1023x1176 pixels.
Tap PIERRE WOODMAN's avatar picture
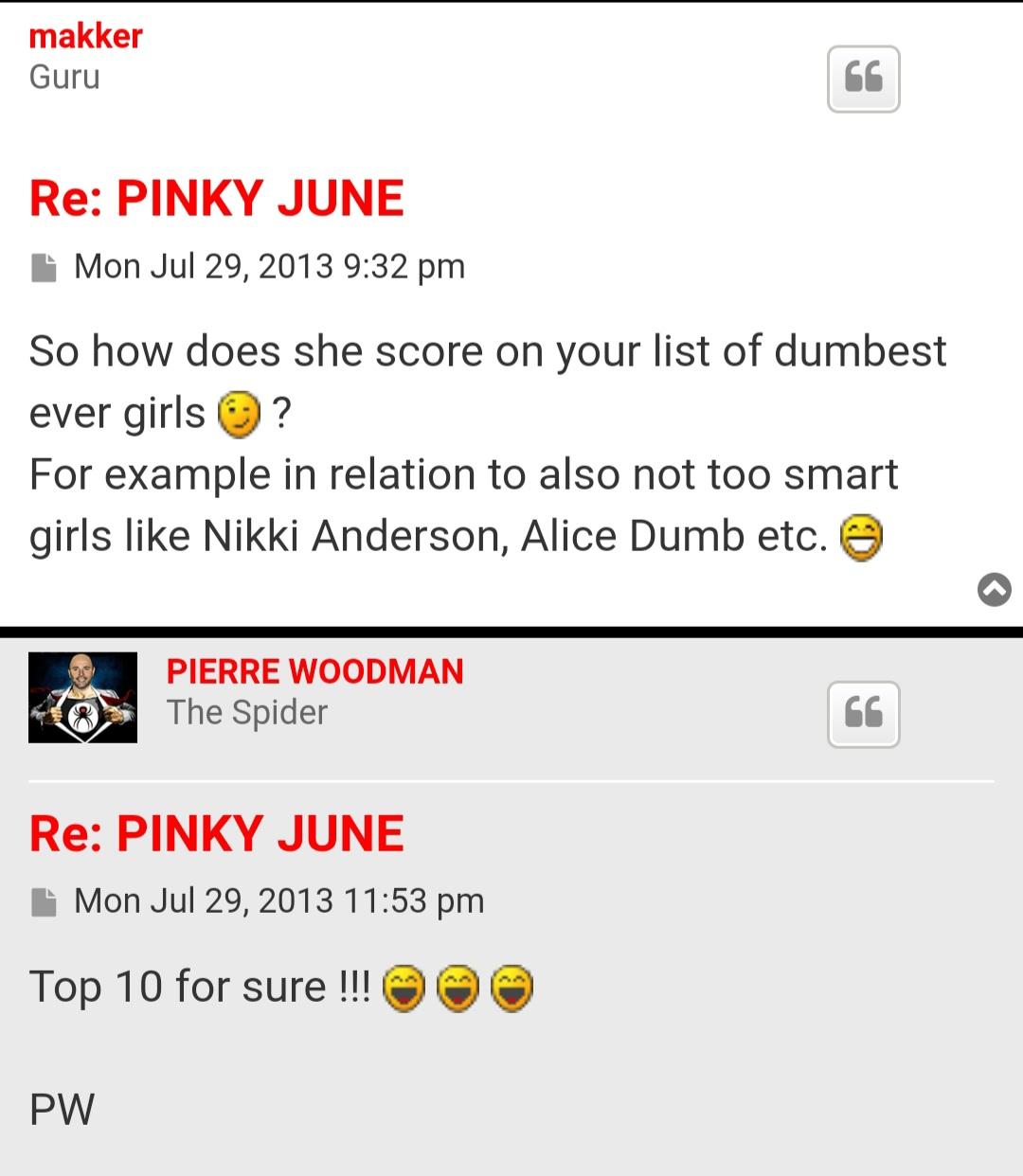pos(82,697)
